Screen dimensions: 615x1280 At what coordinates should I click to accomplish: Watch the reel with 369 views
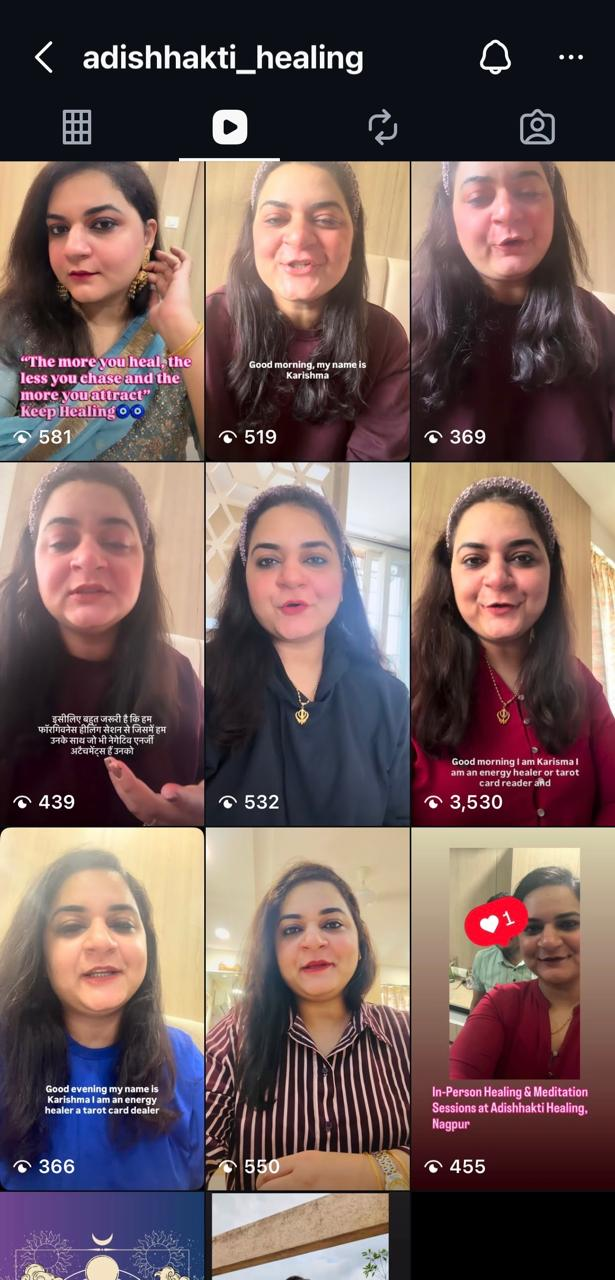pos(514,311)
